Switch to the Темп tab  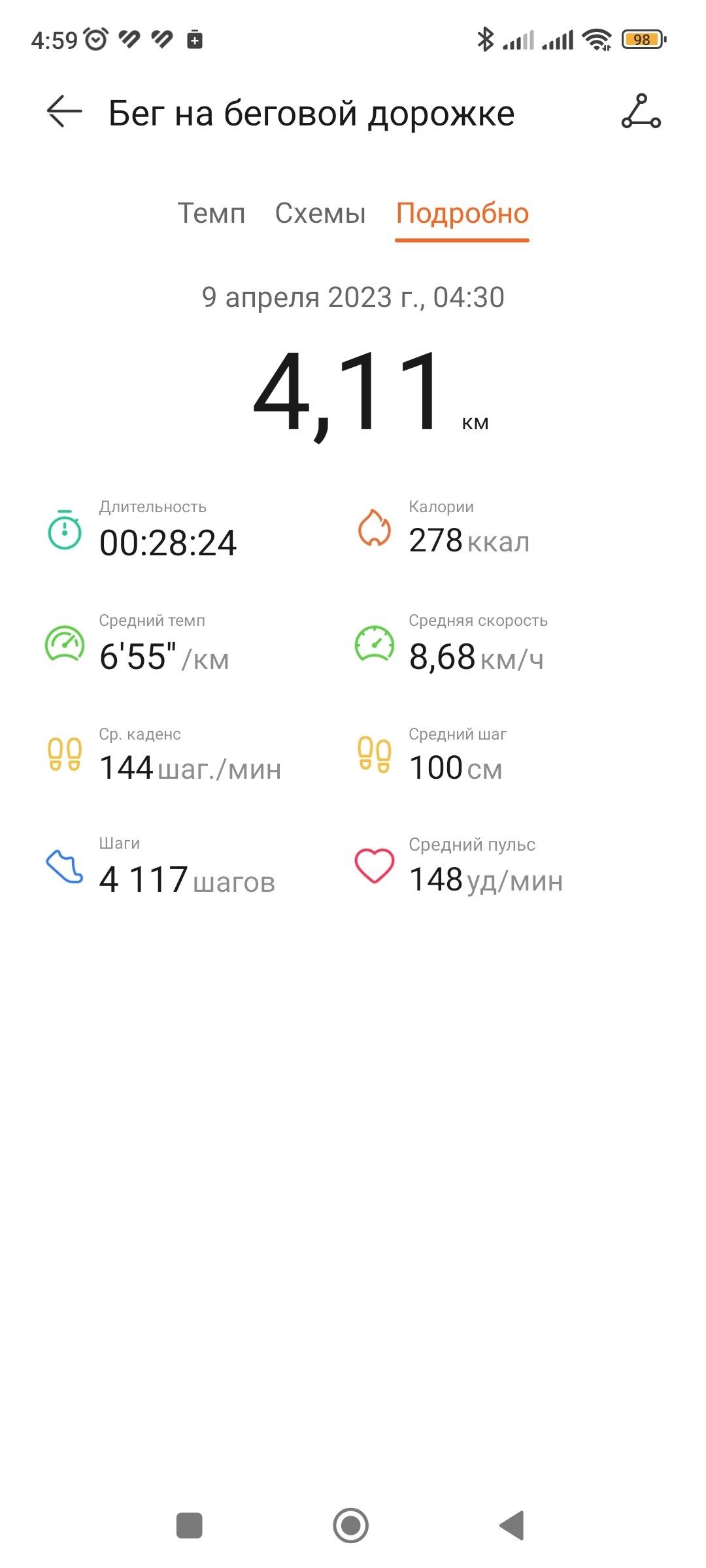point(211,214)
